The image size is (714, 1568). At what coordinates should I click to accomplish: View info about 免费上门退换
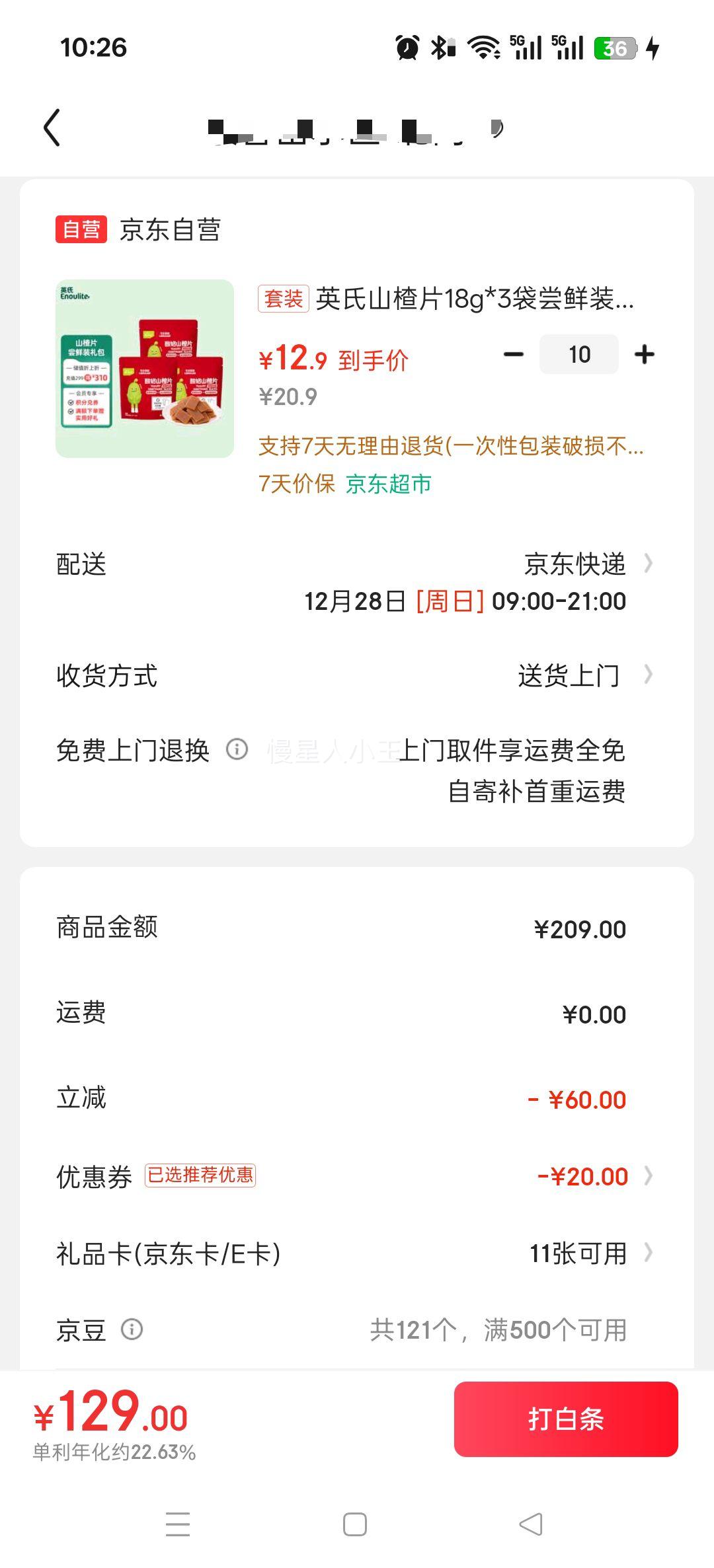(237, 749)
